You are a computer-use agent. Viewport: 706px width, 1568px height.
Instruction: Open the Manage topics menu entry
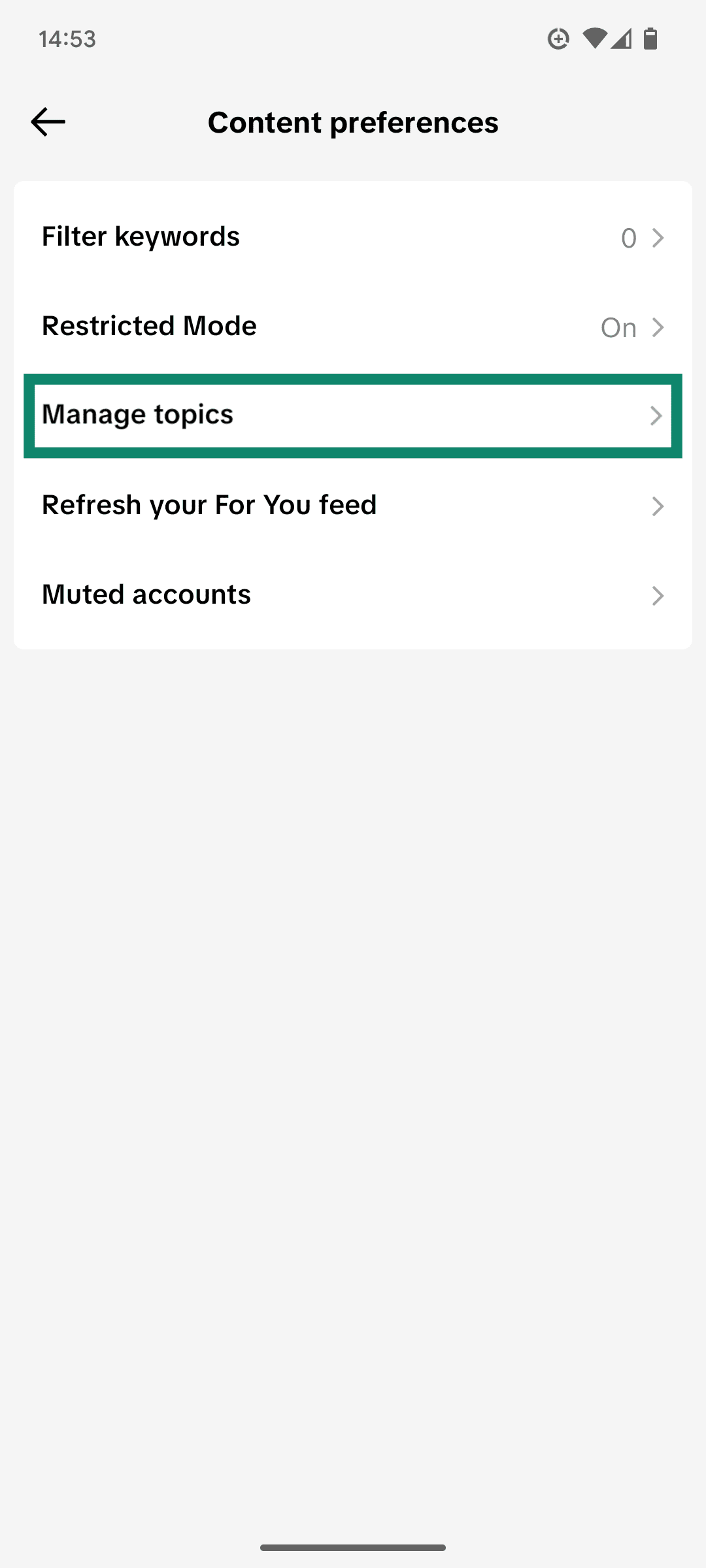click(x=261, y=415)
